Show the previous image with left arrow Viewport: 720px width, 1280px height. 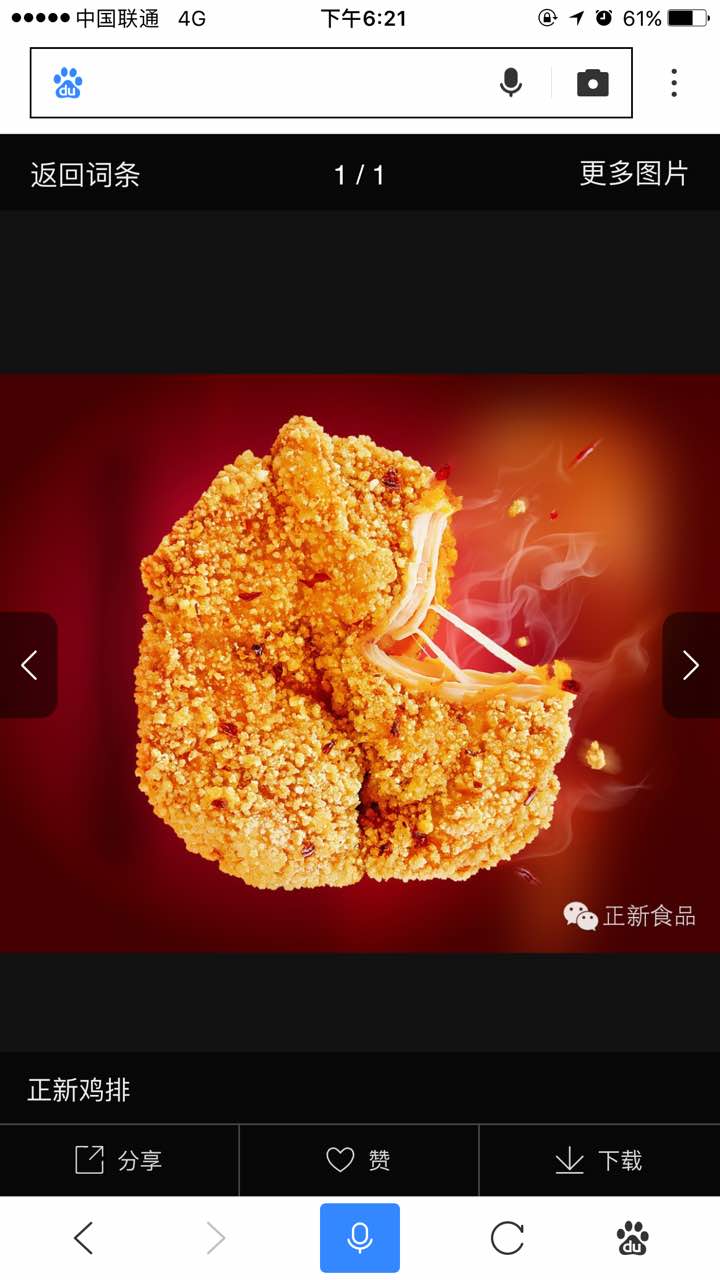(29, 665)
